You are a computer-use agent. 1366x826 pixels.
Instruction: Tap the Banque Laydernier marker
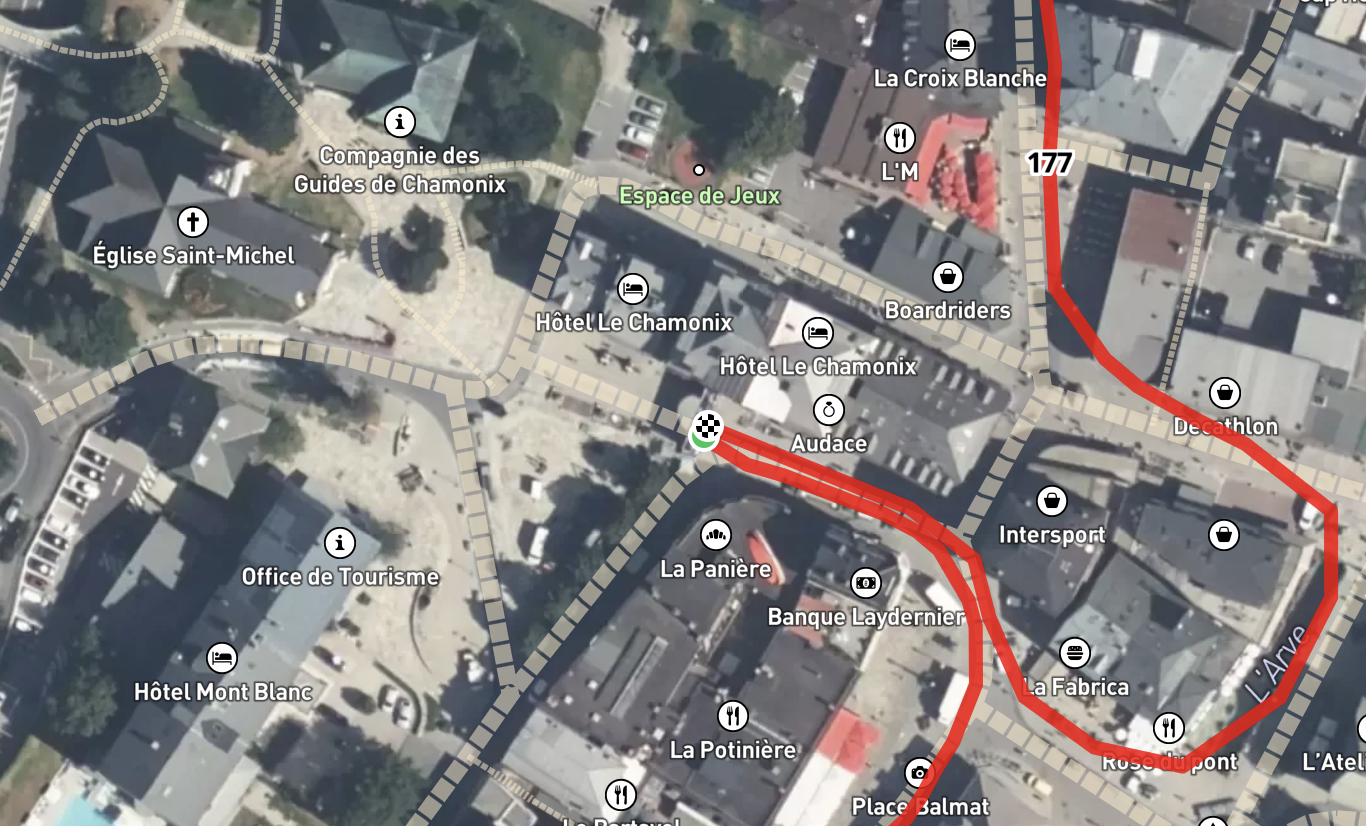point(865,583)
